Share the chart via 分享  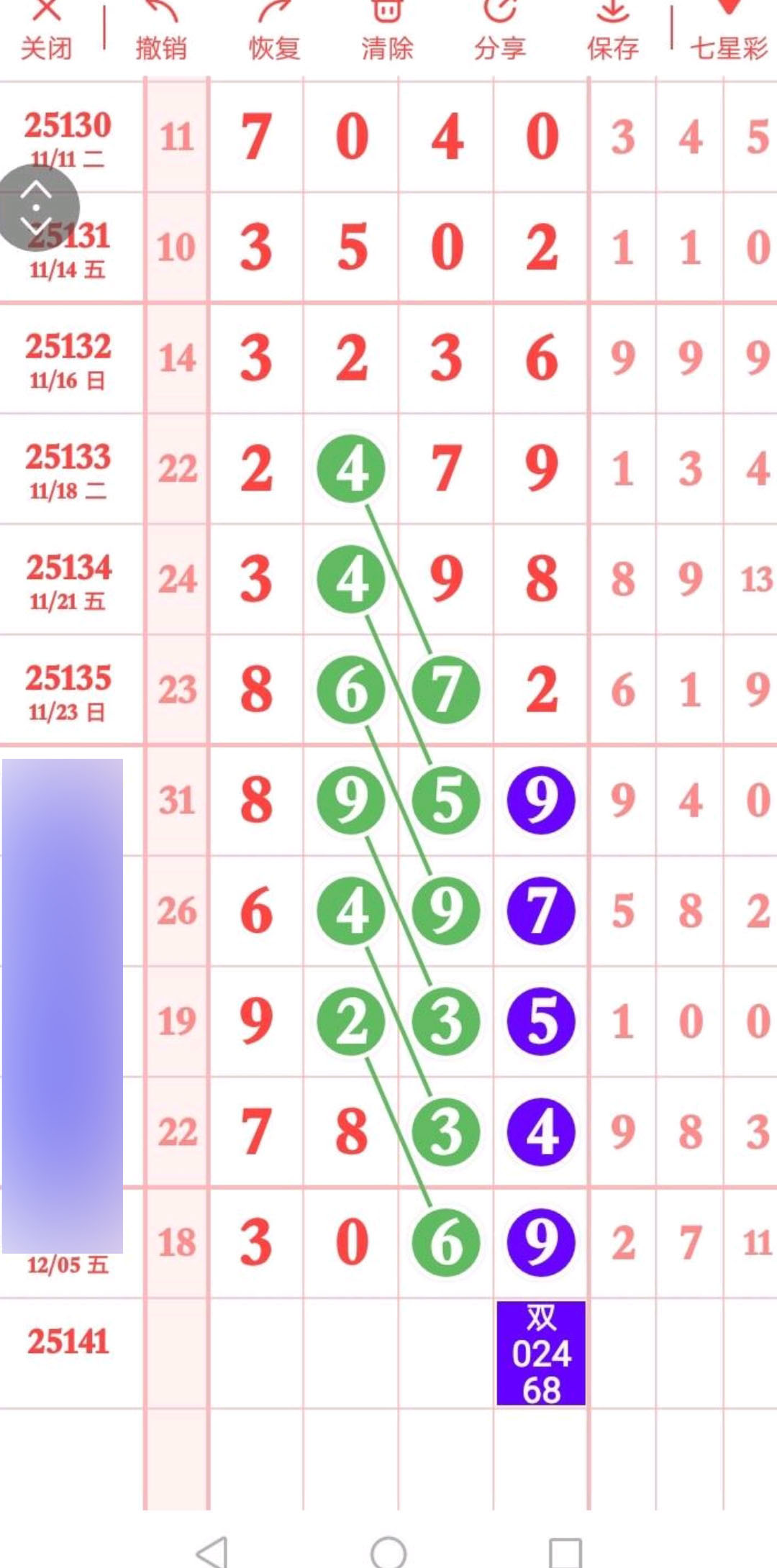[x=500, y=32]
